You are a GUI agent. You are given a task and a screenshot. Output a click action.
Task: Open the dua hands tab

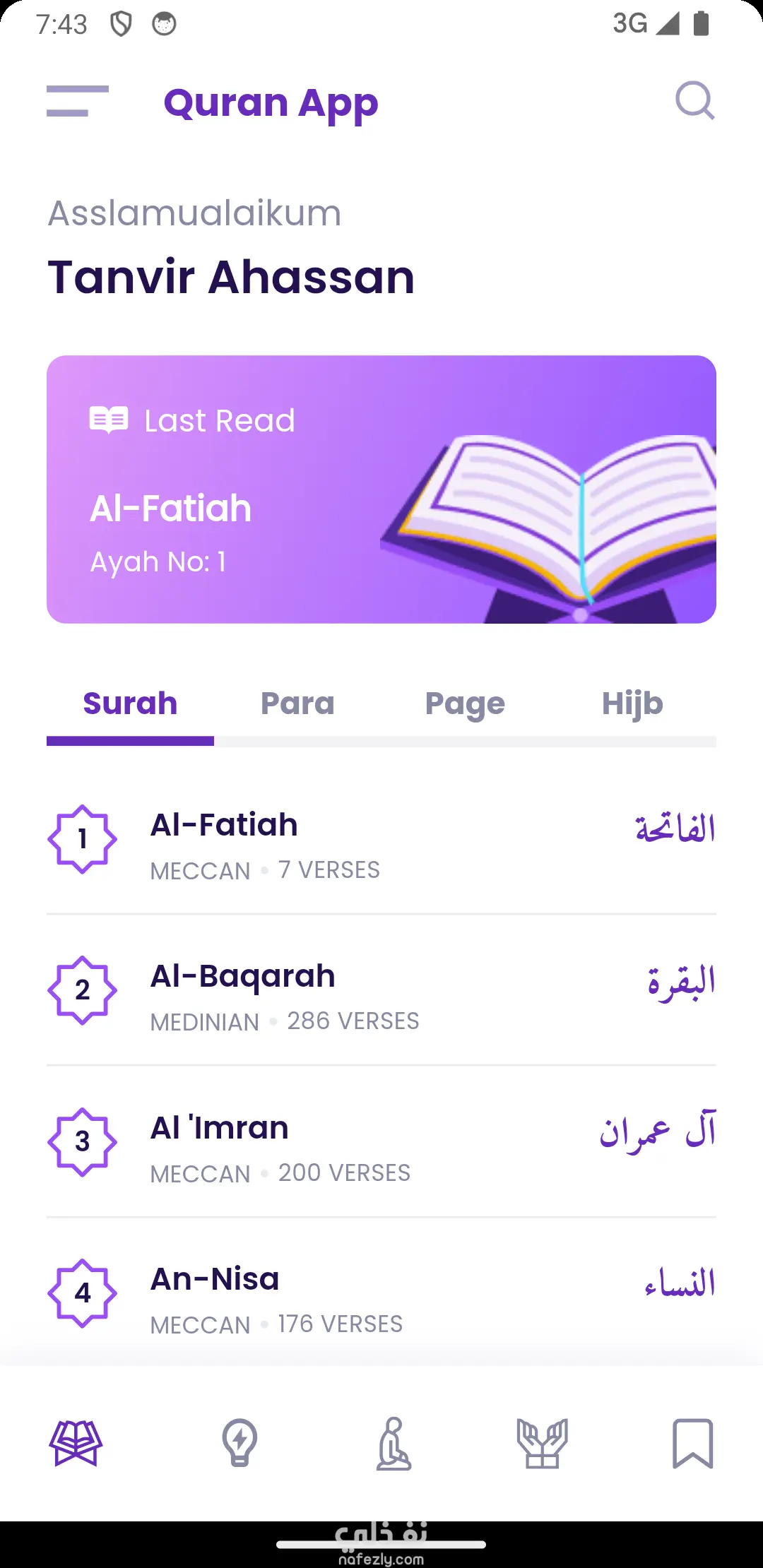pos(542,1443)
